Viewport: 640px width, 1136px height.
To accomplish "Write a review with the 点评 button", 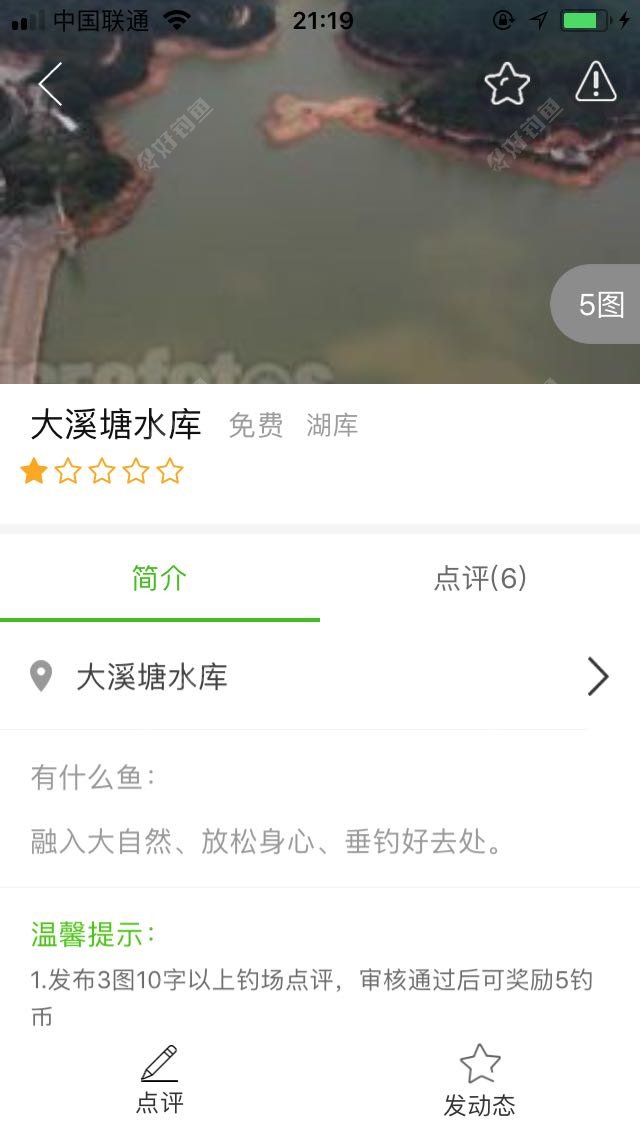I will 160,1080.
